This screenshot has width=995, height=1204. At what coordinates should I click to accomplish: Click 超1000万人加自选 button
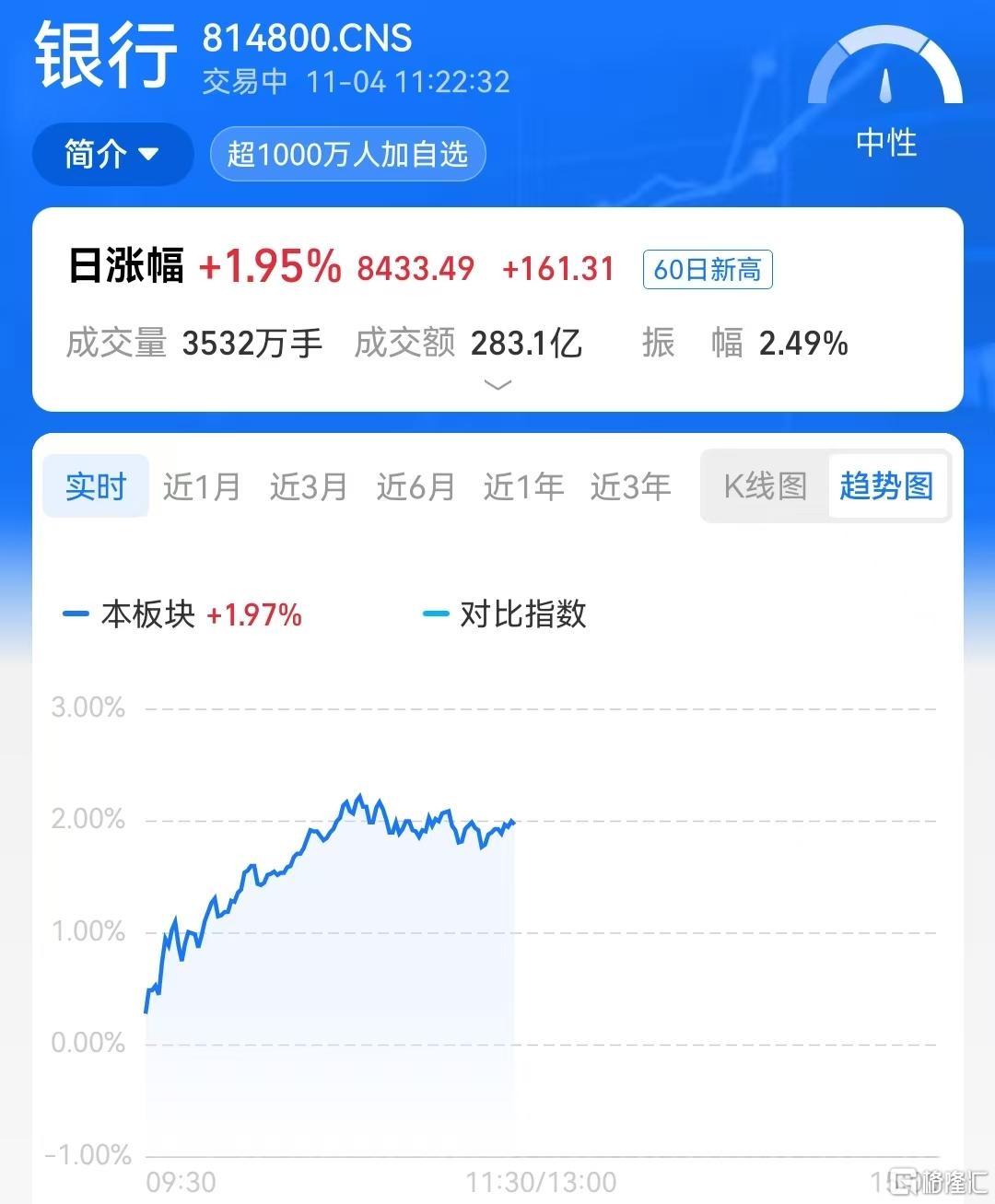[x=347, y=155]
